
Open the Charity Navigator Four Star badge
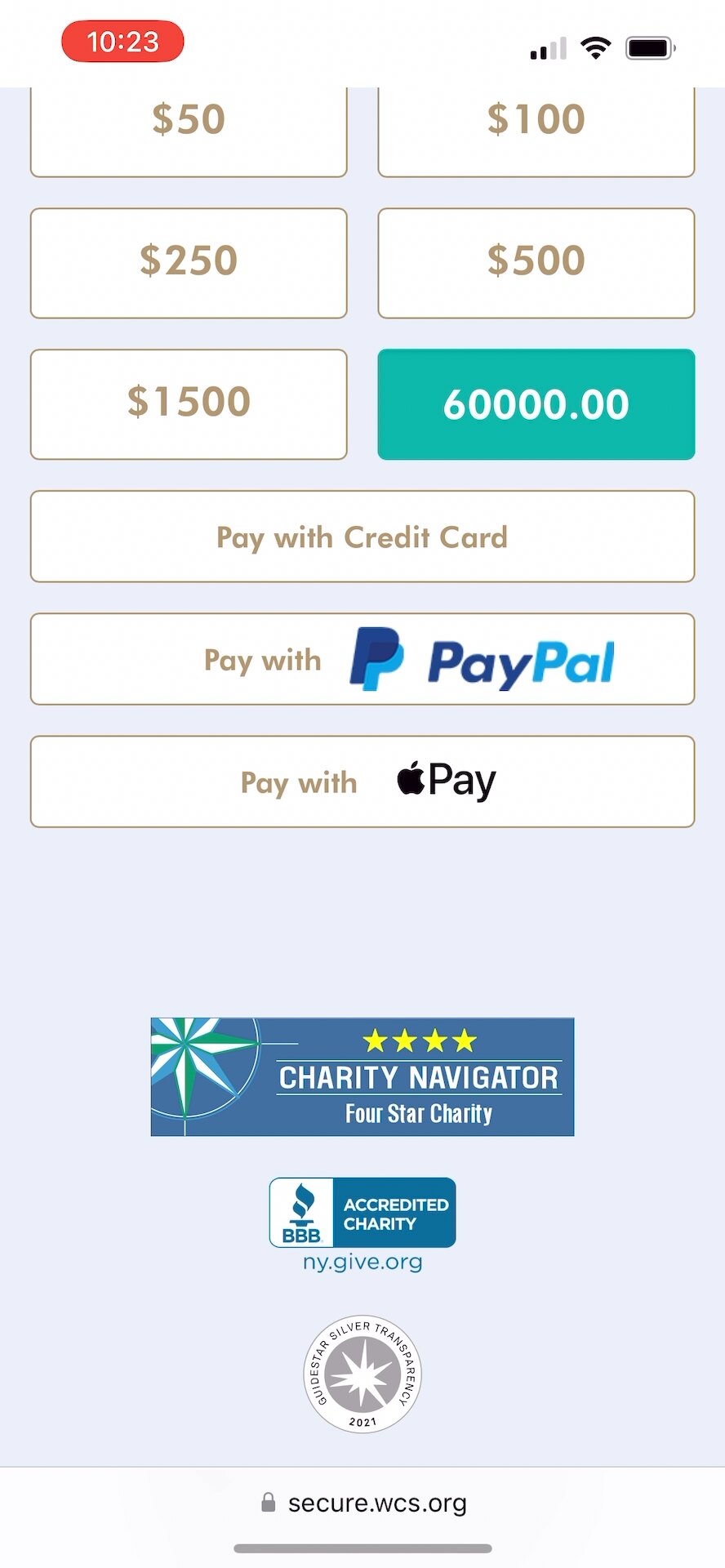click(362, 1076)
